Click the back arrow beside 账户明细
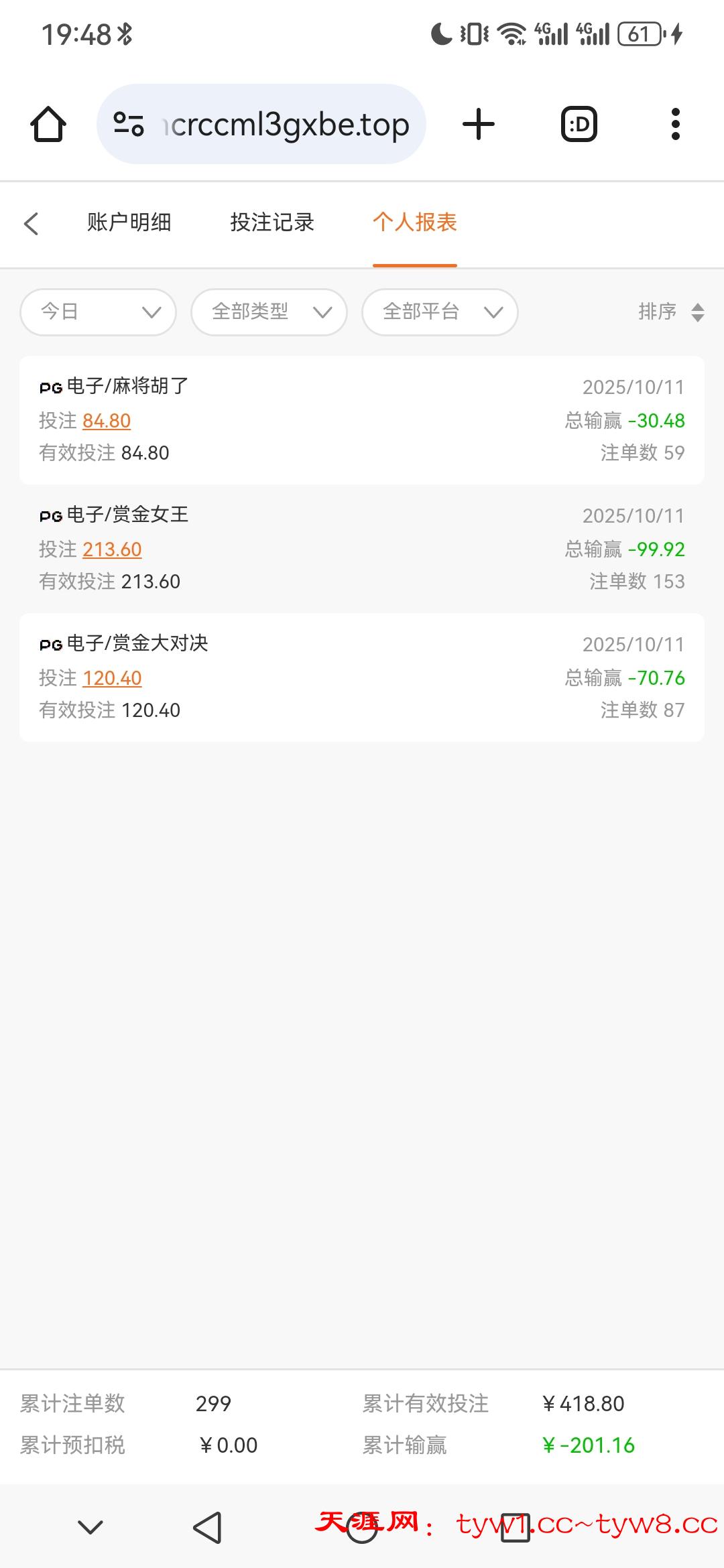The image size is (724, 1568). (32, 223)
